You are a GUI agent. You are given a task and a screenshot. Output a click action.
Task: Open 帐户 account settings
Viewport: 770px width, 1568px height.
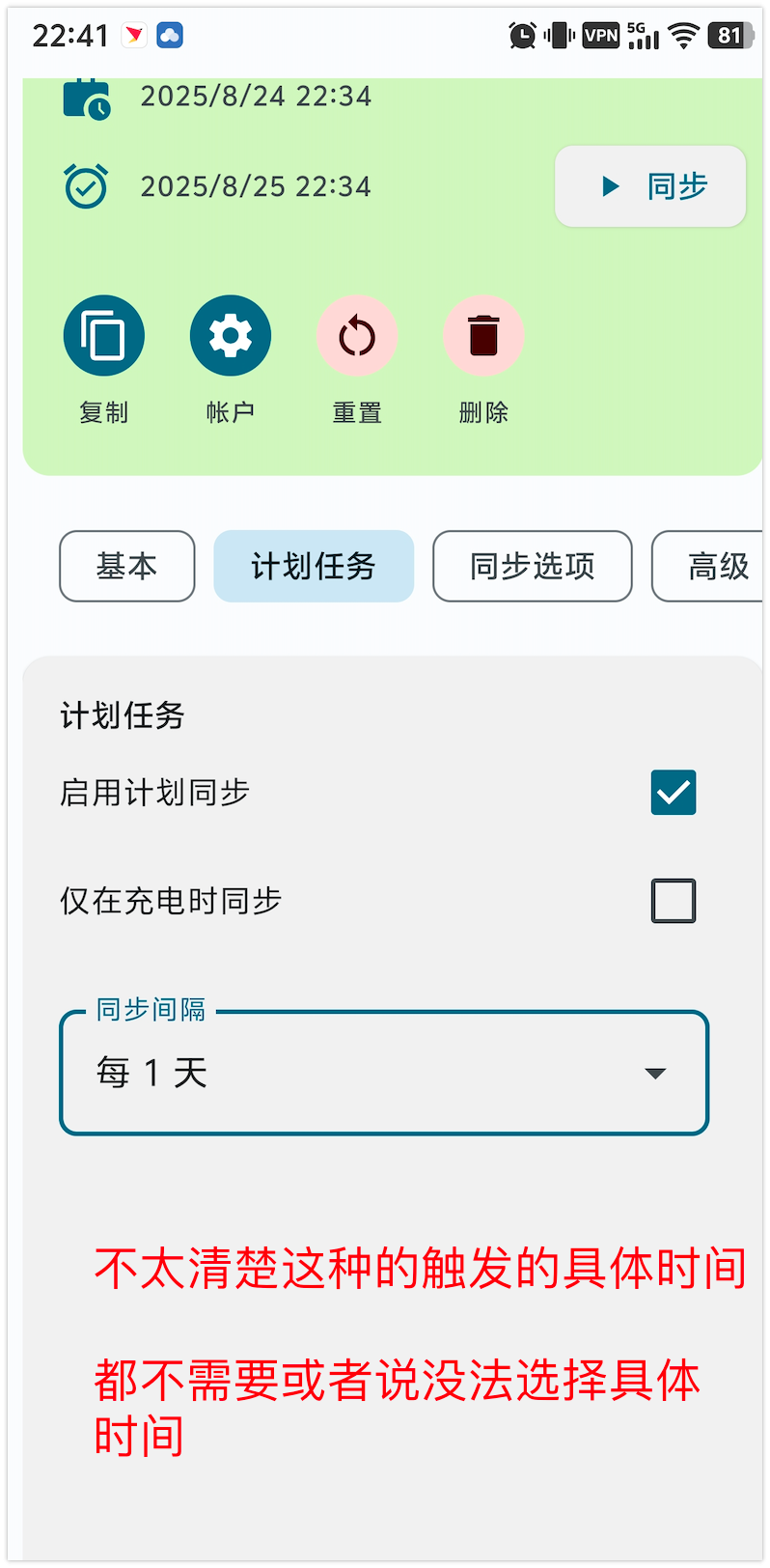click(x=231, y=336)
